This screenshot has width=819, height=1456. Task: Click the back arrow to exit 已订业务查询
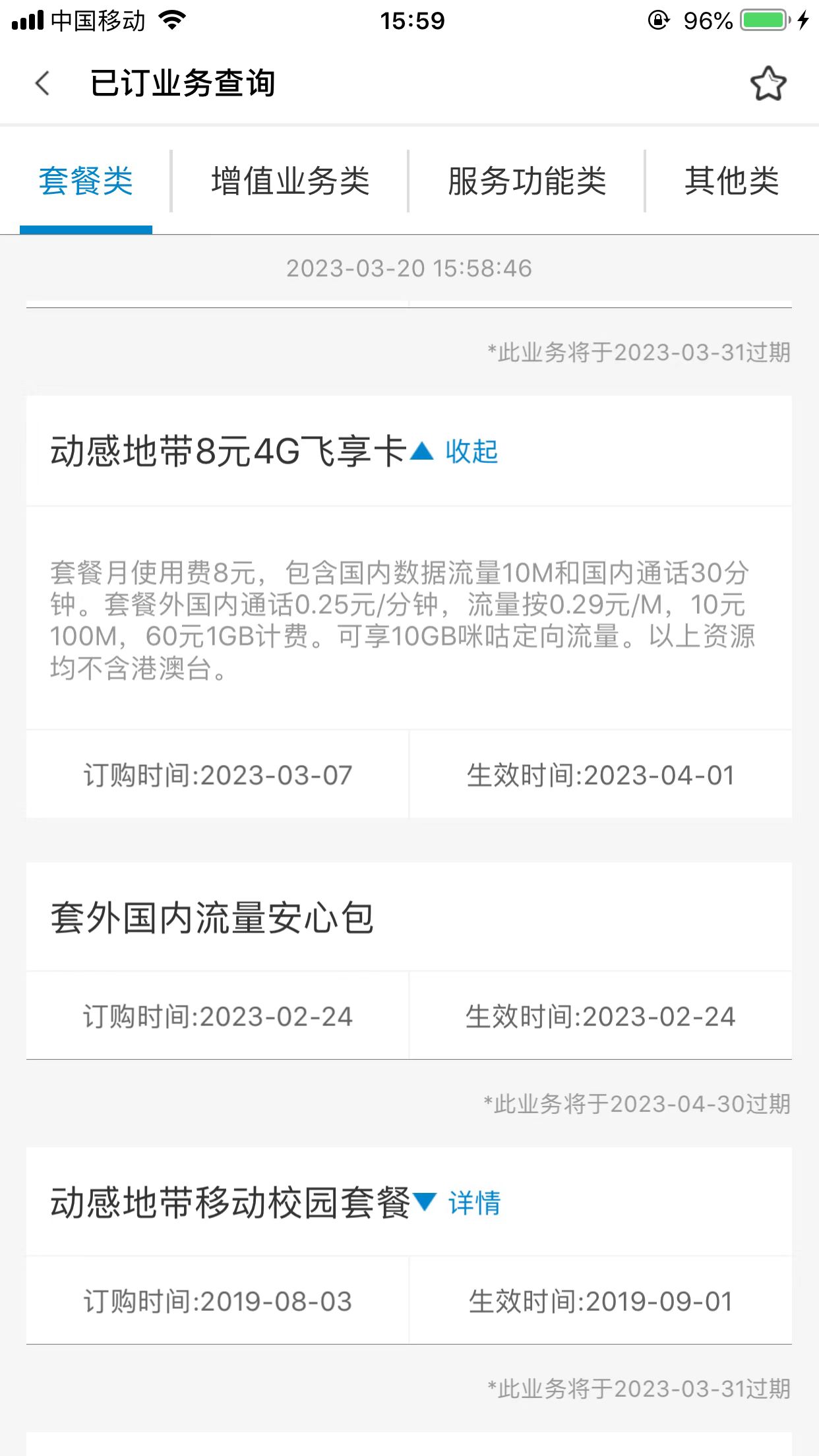42,84
